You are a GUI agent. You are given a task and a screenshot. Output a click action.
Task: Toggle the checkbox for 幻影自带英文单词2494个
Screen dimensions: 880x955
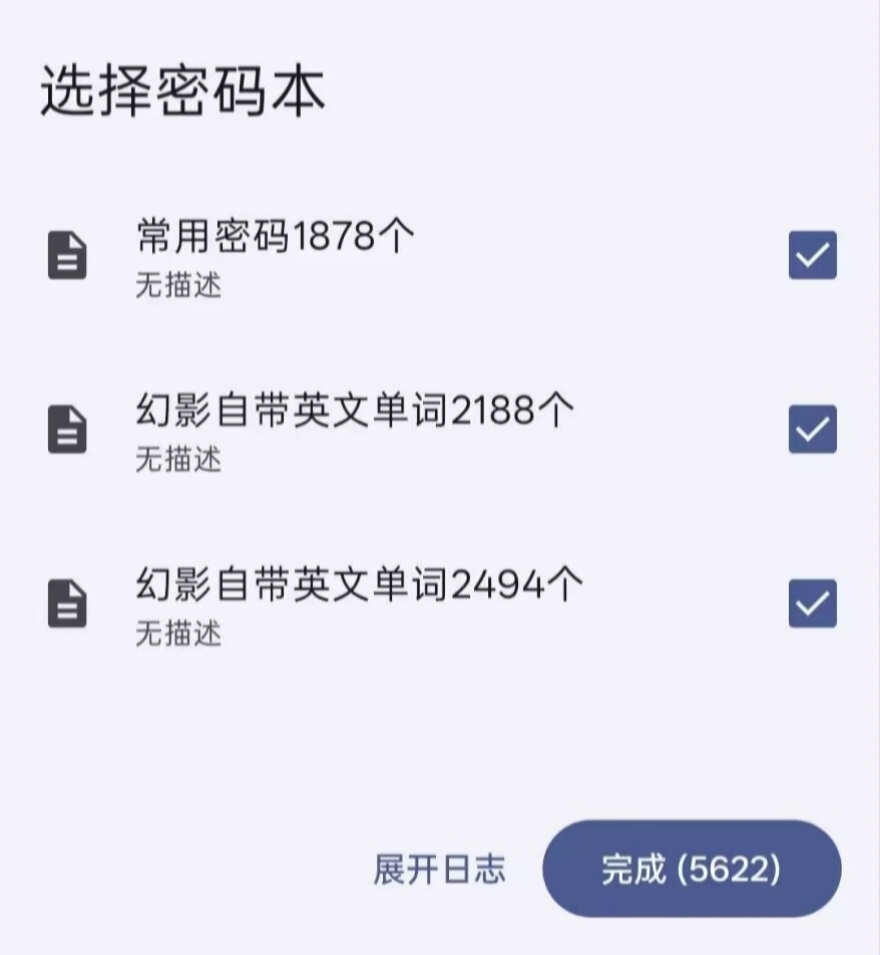click(x=813, y=602)
